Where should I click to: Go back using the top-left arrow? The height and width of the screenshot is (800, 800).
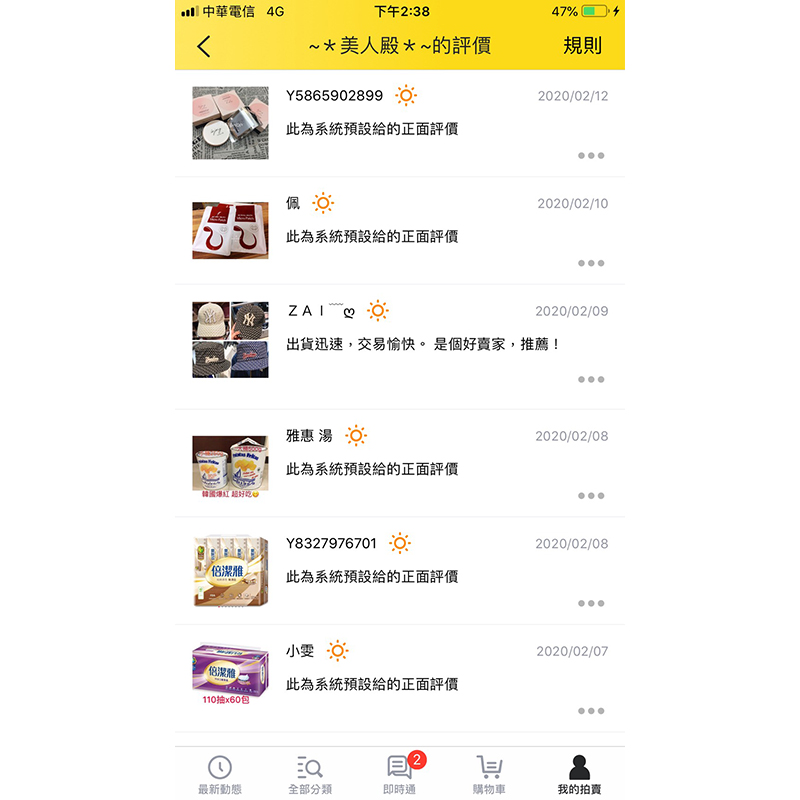(x=204, y=46)
